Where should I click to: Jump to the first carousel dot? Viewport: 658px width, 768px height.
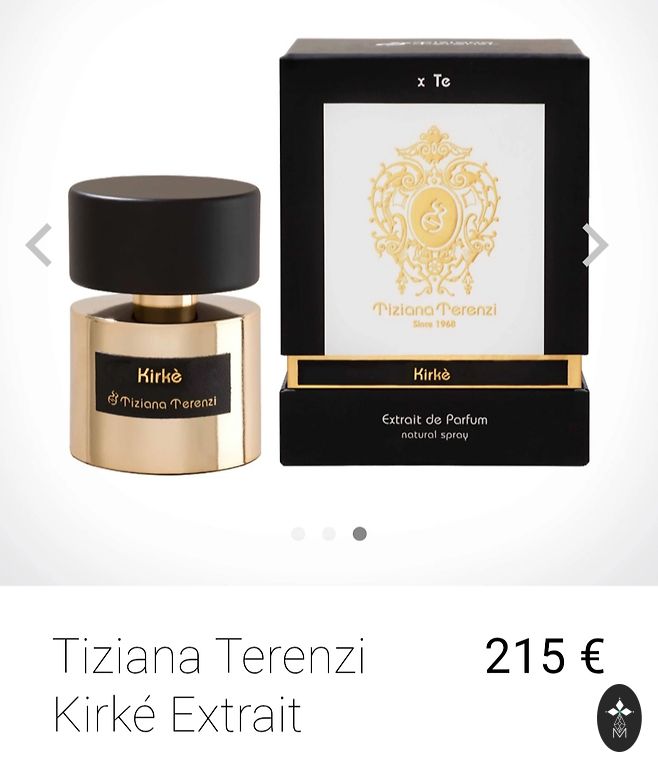tap(298, 533)
